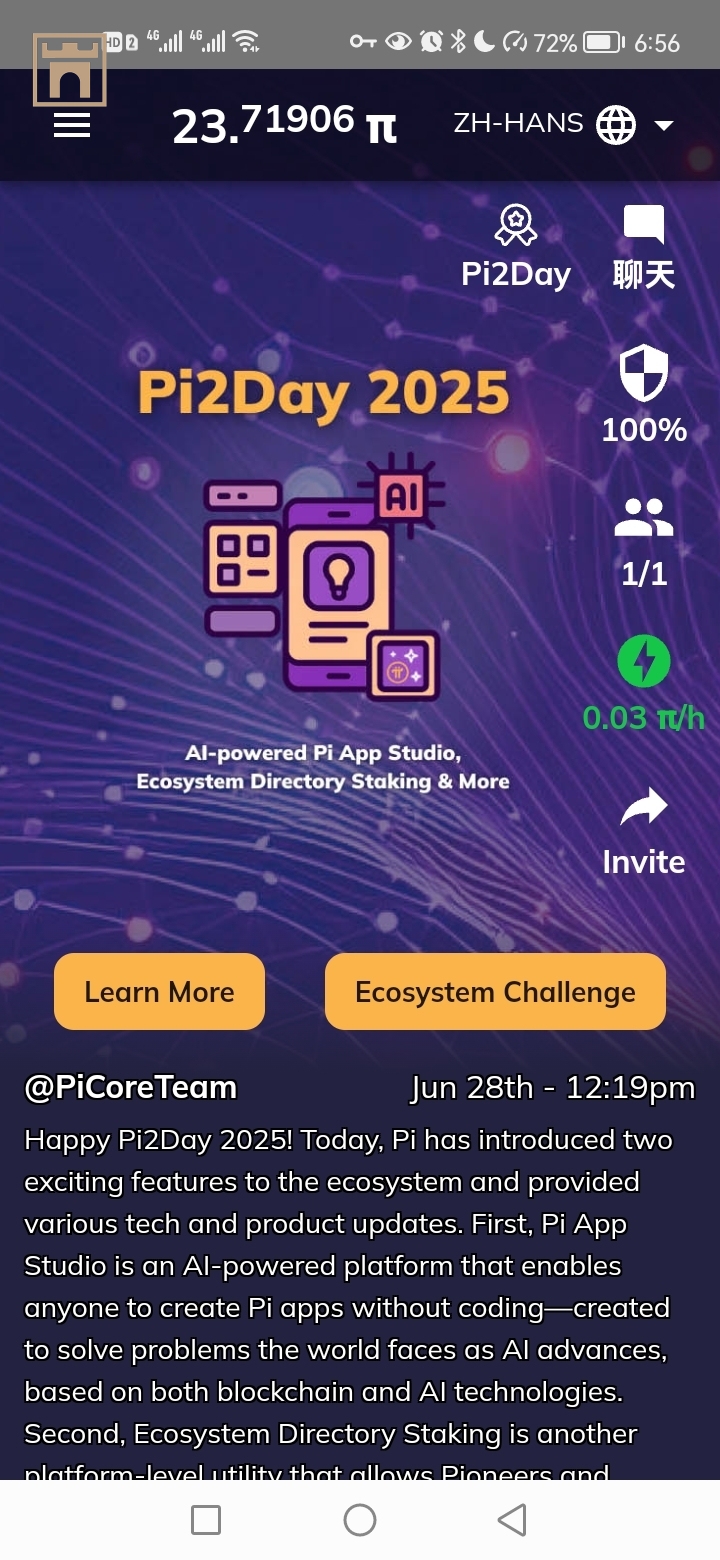Open the hamburger drawer menu
This screenshot has width=720, height=1560.
[72, 125]
